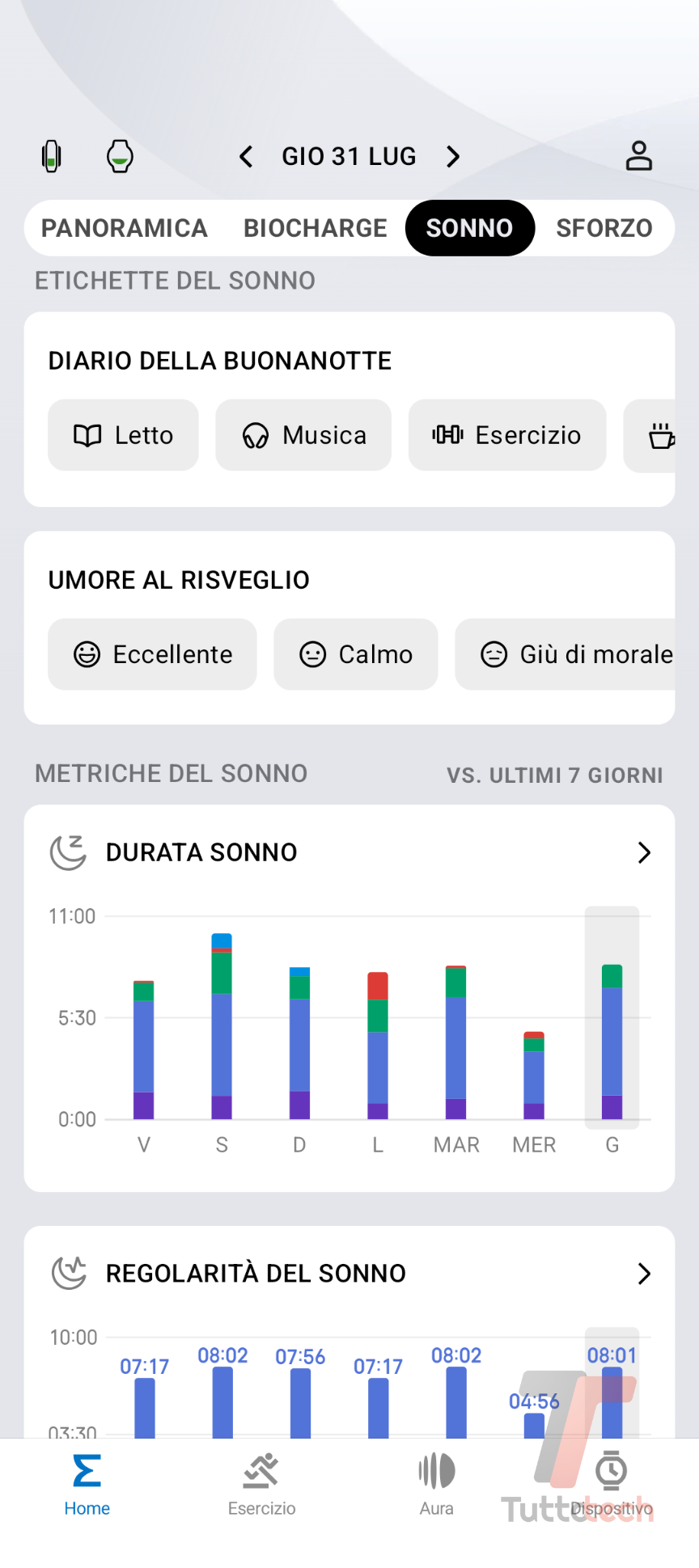The width and height of the screenshot is (699, 1568).
Task: Go to the previous day
Action: [x=247, y=156]
